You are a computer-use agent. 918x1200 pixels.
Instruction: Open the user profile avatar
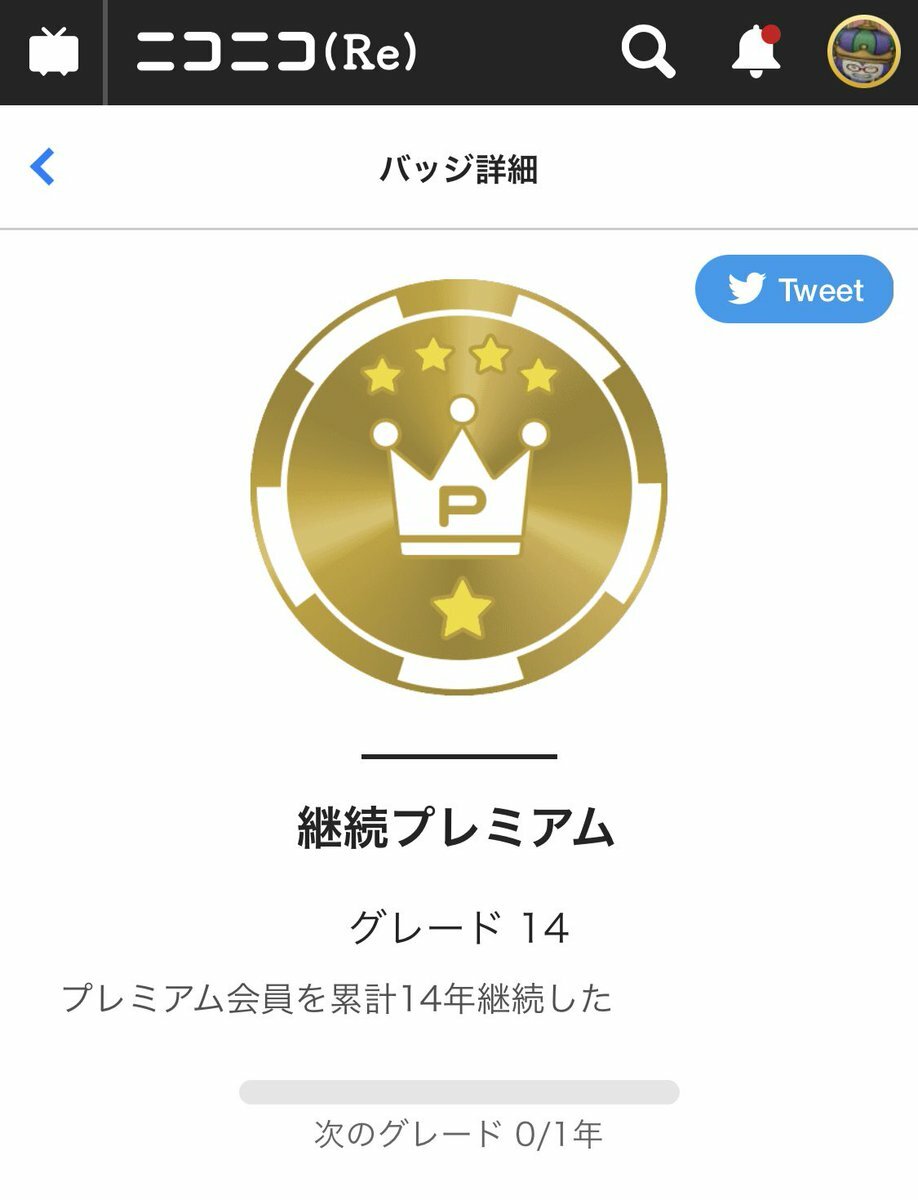coord(864,51)
